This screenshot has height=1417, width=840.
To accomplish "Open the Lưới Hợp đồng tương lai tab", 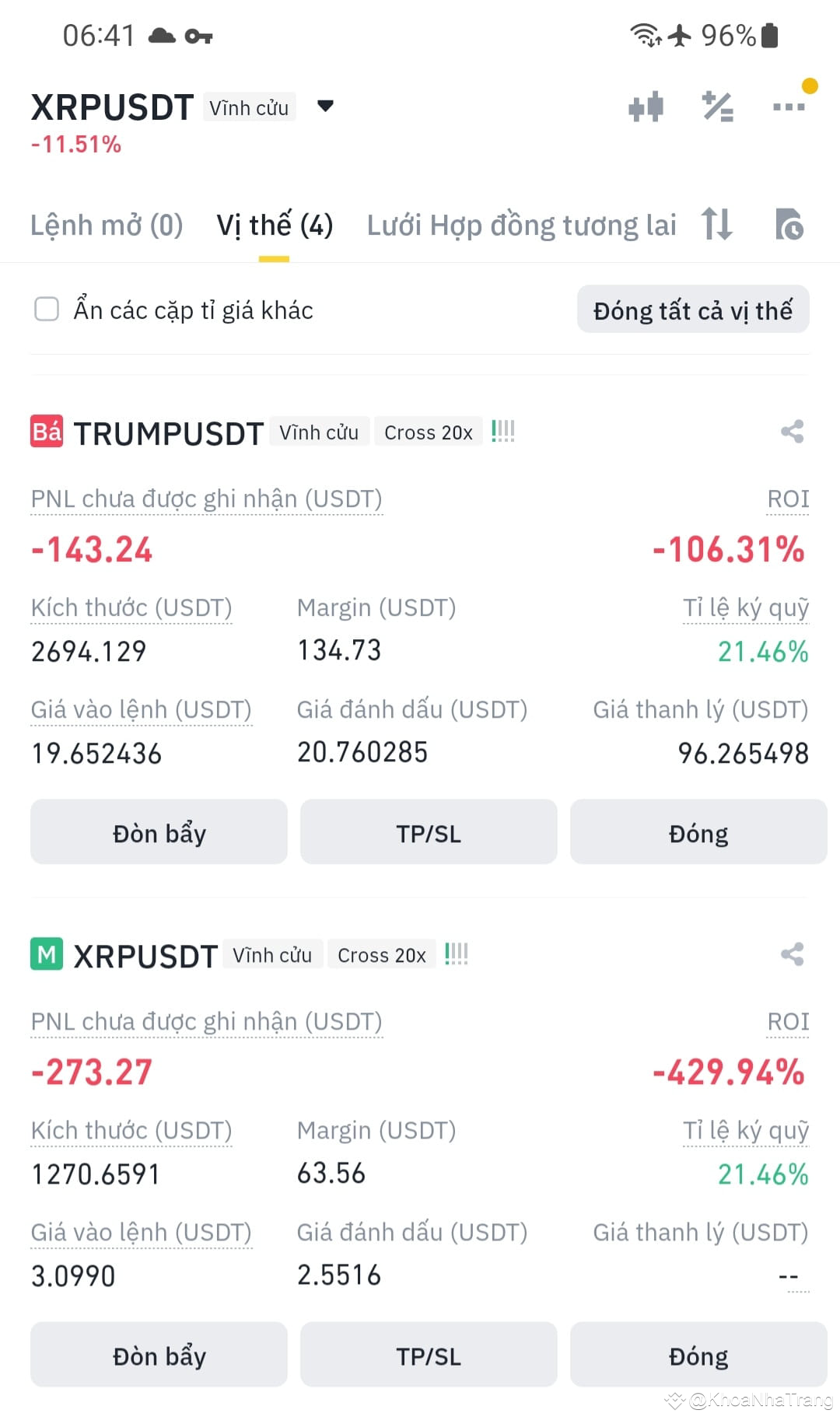I will click(x=522, y=225).
